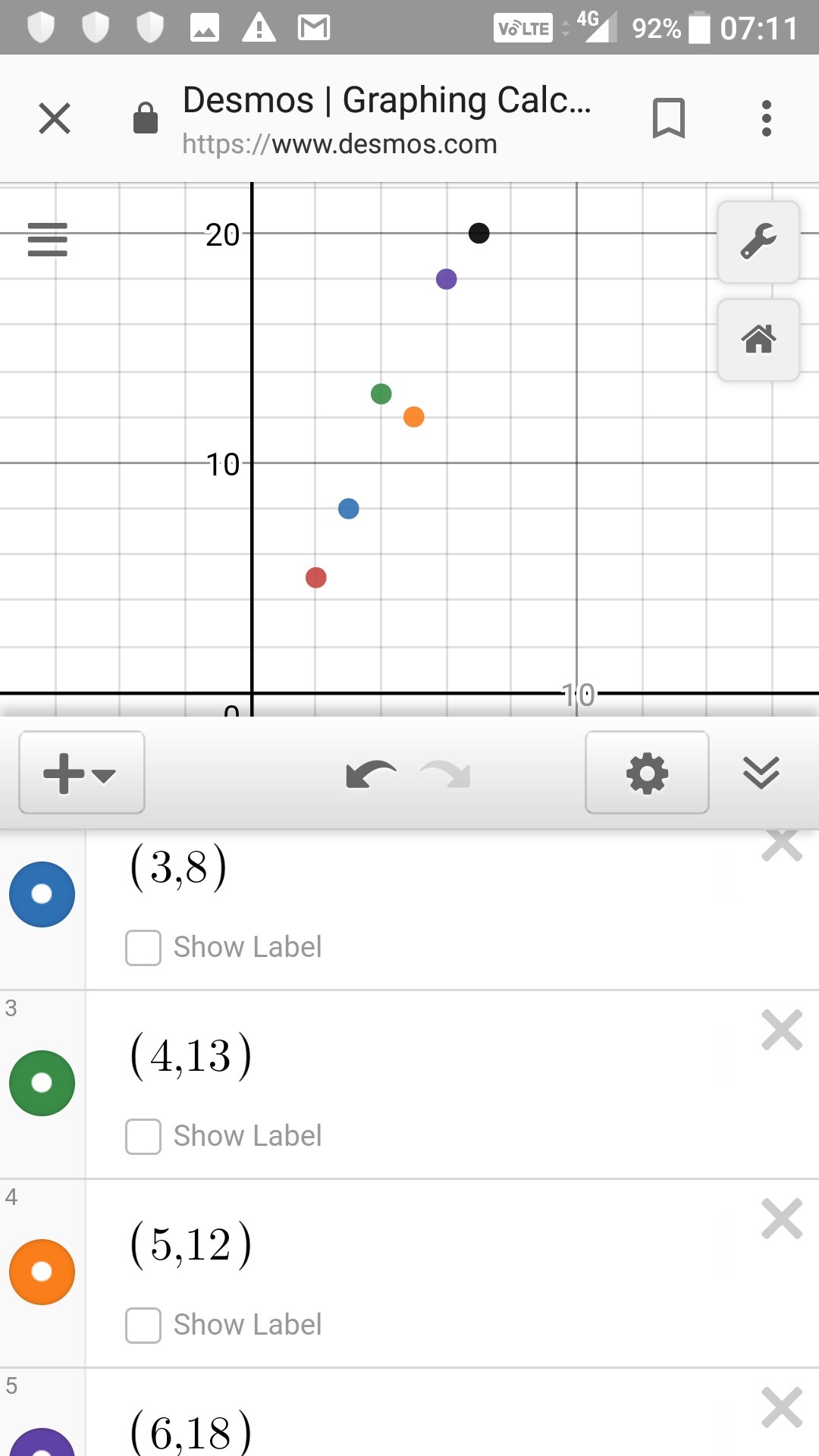Open the add item dropdown
819x1456 pixels.
[81, 773]
